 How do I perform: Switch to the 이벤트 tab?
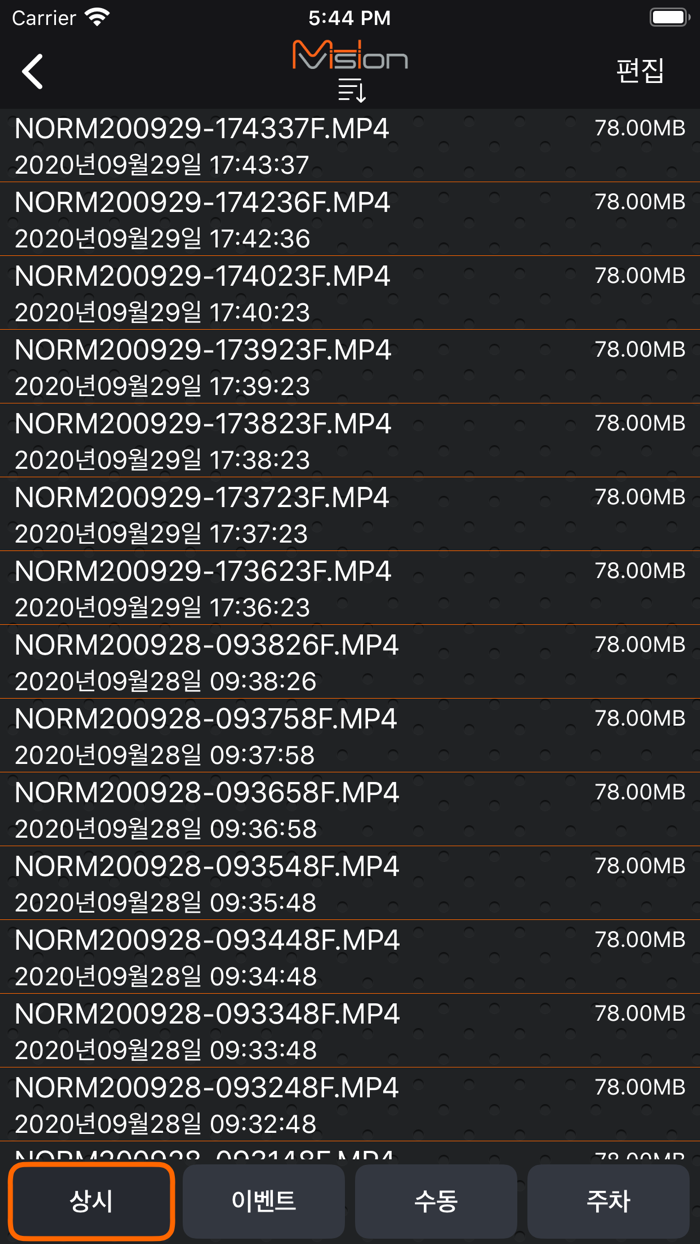(x=264, y=1201)
